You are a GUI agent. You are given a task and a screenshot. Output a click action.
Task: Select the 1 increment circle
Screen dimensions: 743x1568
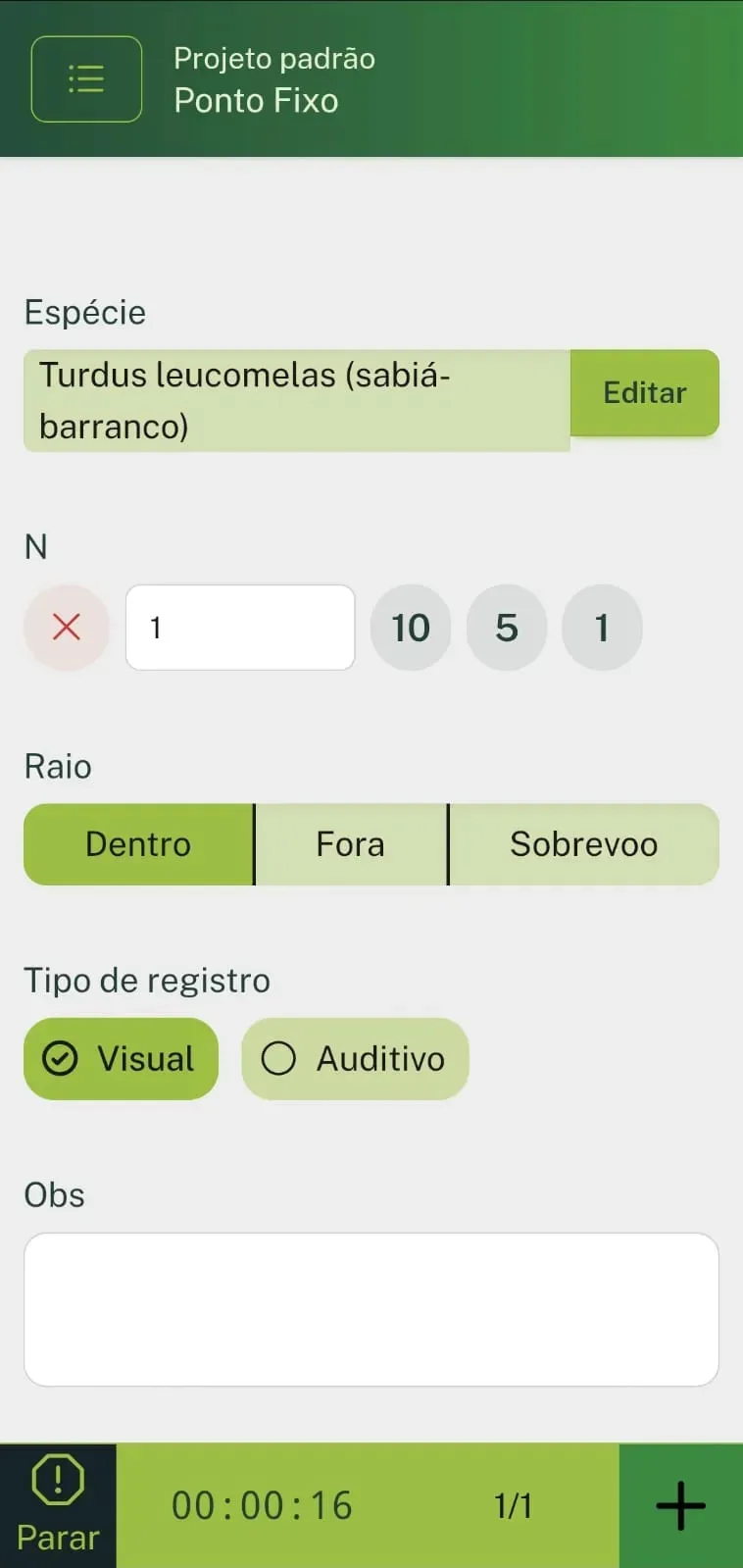point(602,628)
